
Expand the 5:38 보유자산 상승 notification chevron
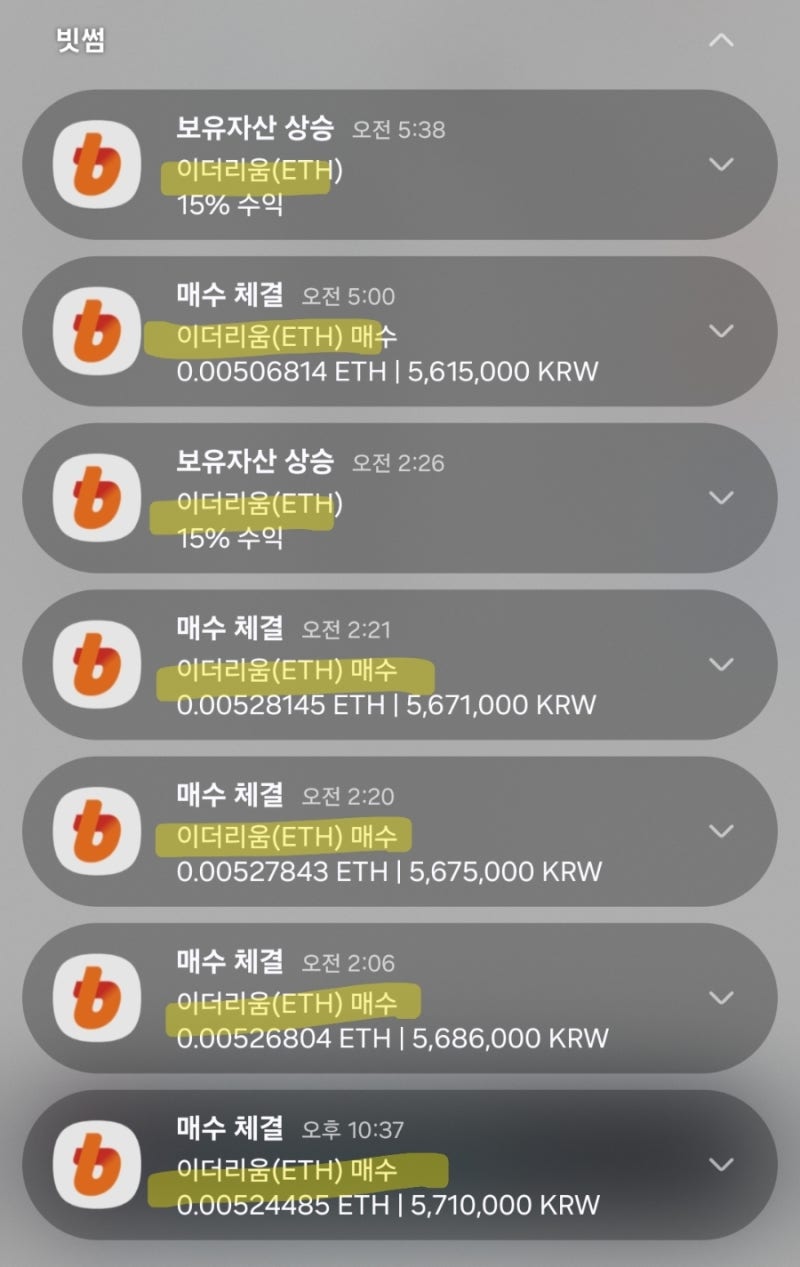(723, 165)
